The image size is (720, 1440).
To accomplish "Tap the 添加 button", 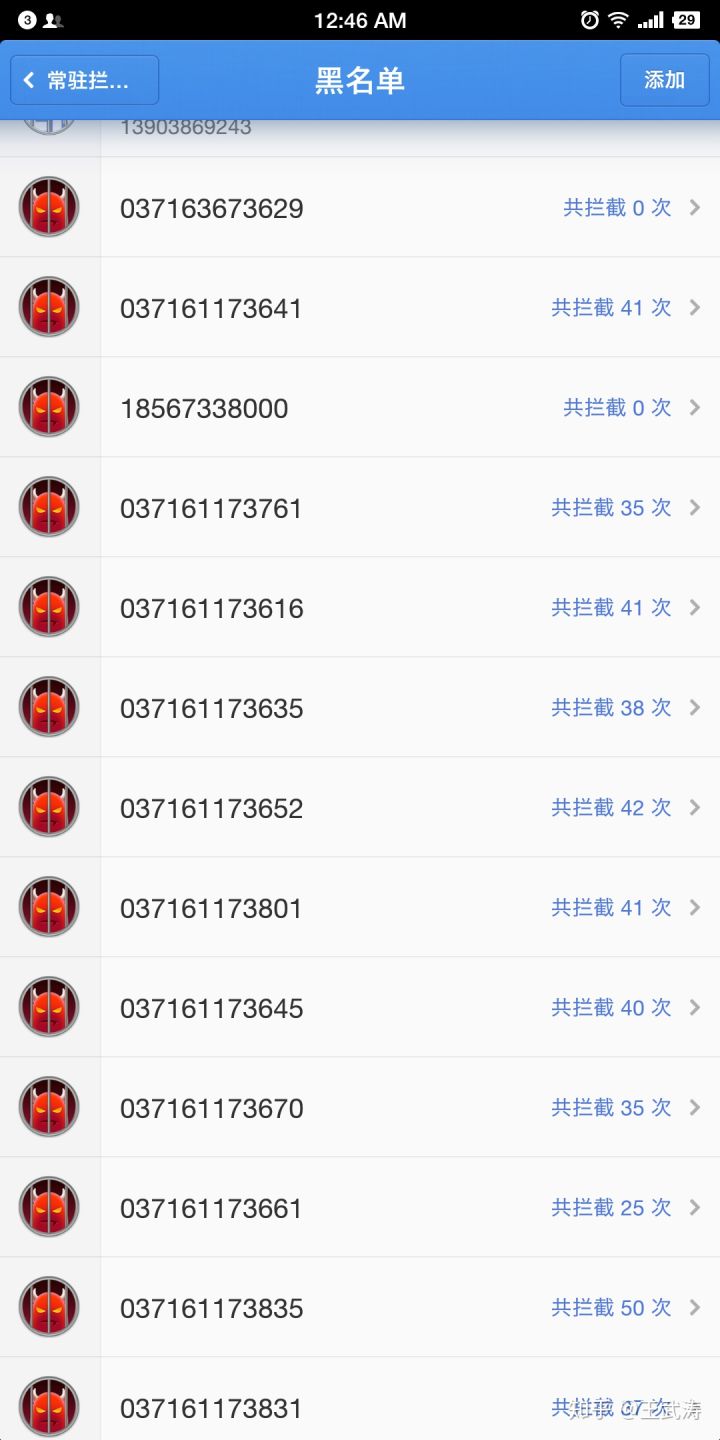I will (x=664, y=80).
